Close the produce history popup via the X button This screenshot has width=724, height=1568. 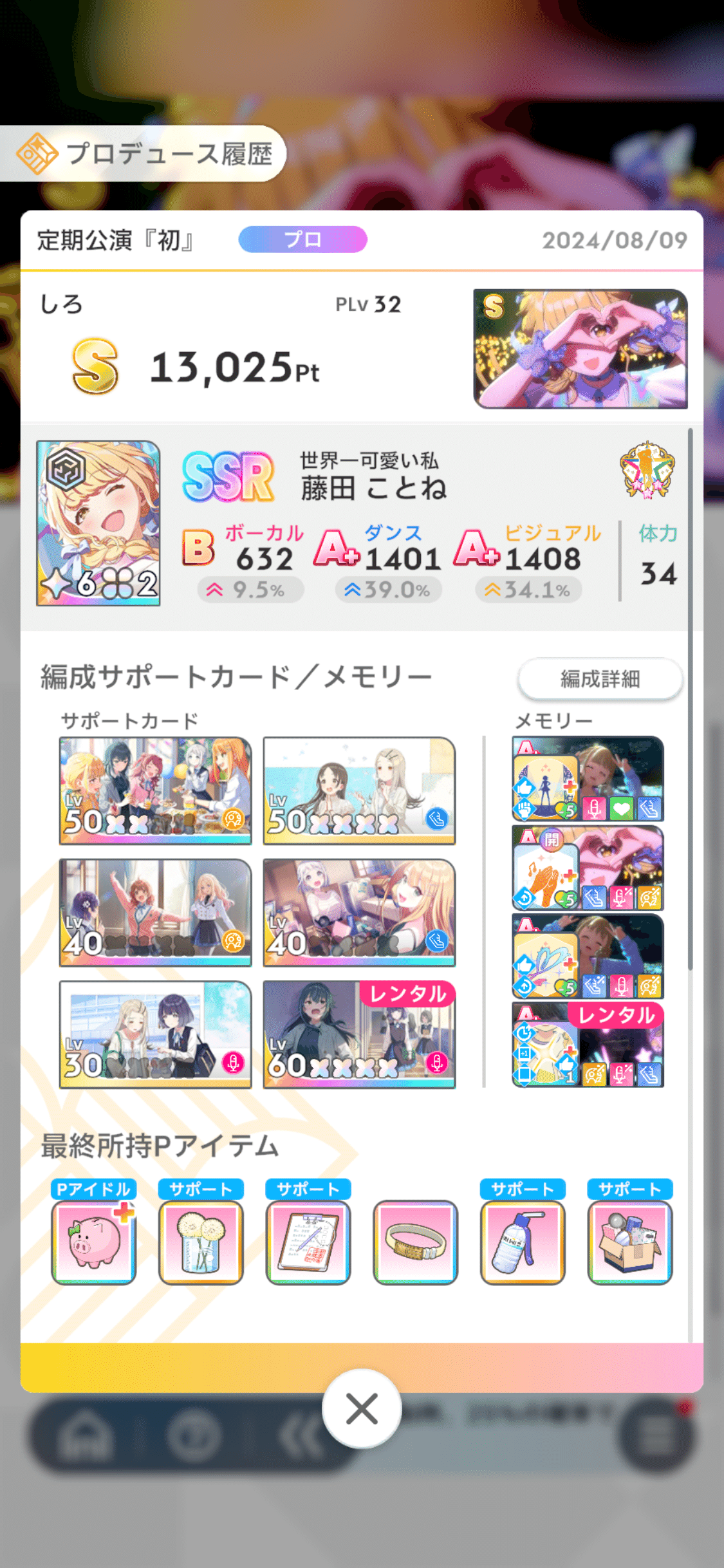click(x=362, y=1410)
